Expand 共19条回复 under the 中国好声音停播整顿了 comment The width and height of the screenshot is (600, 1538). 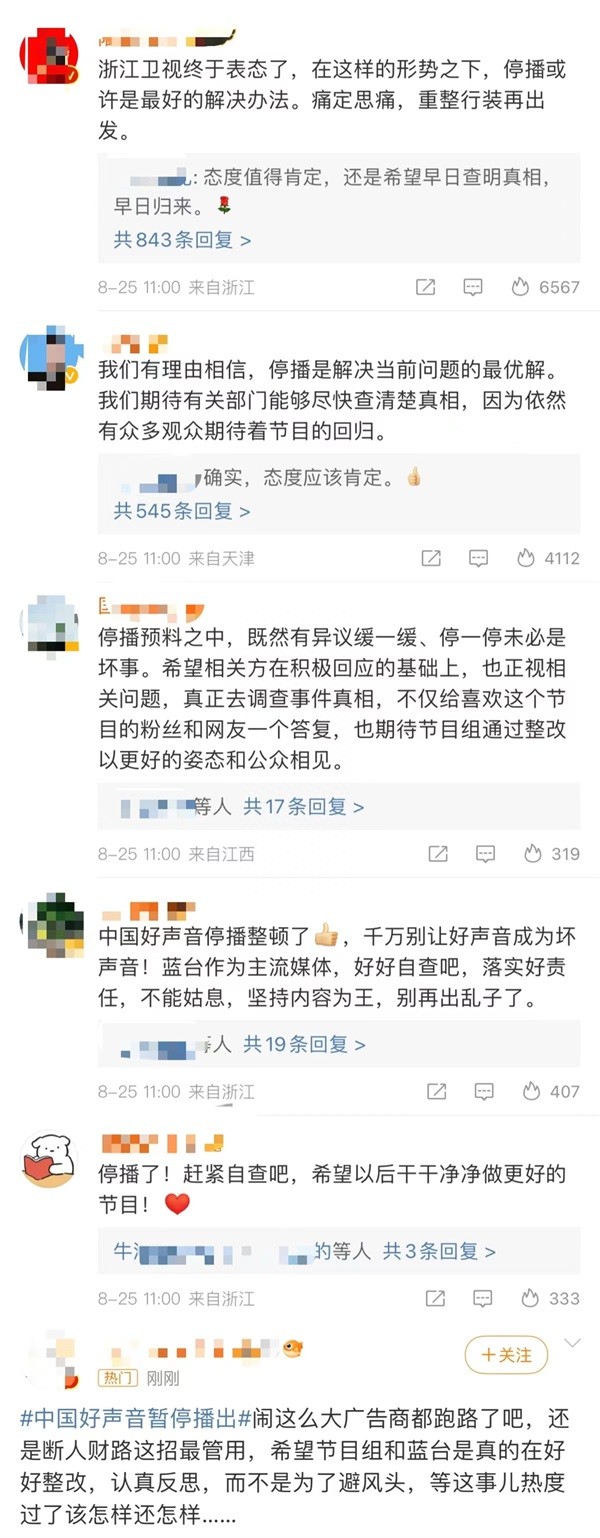(x=304, y=1044)
